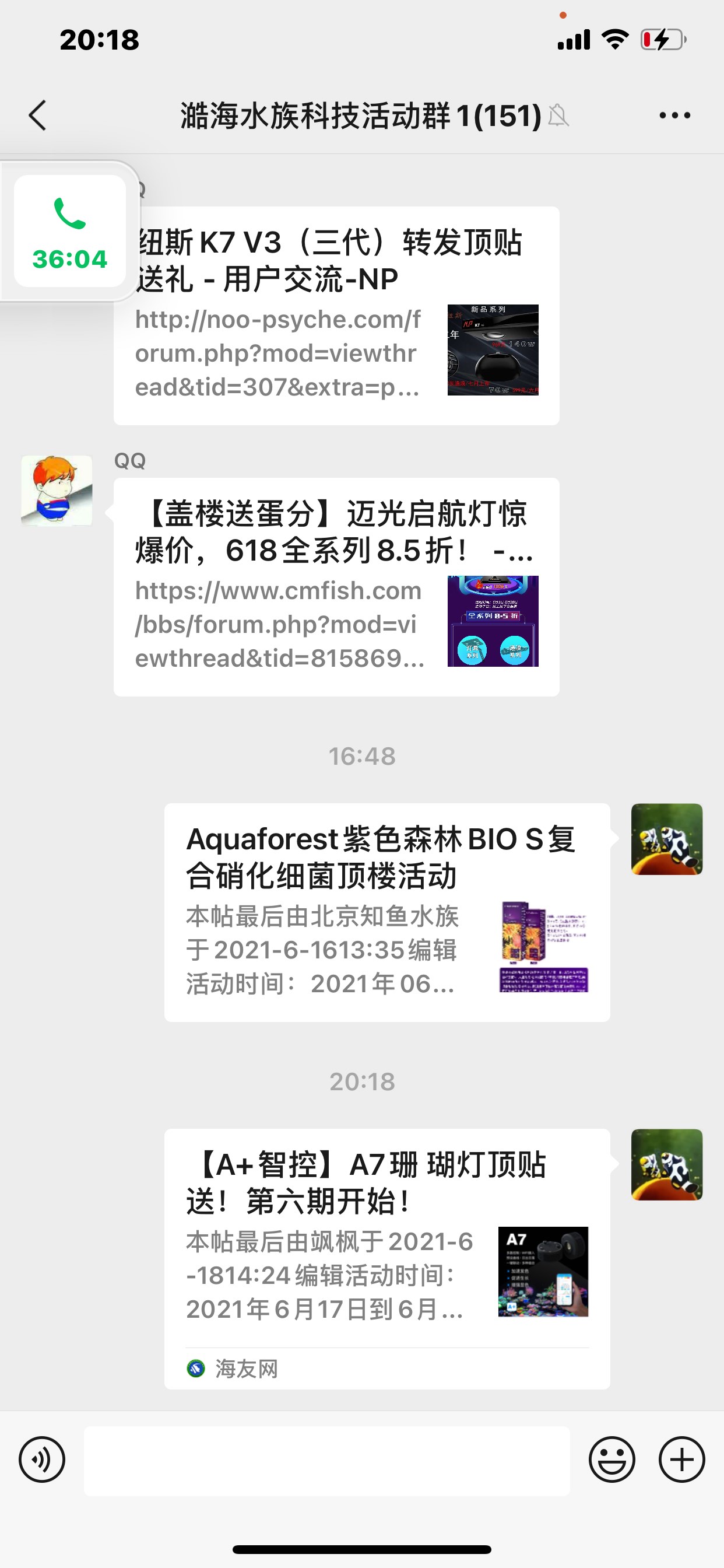Open the group chat options menu
The height and width of the screenshot is (1568, 724).
click(674, 115)
